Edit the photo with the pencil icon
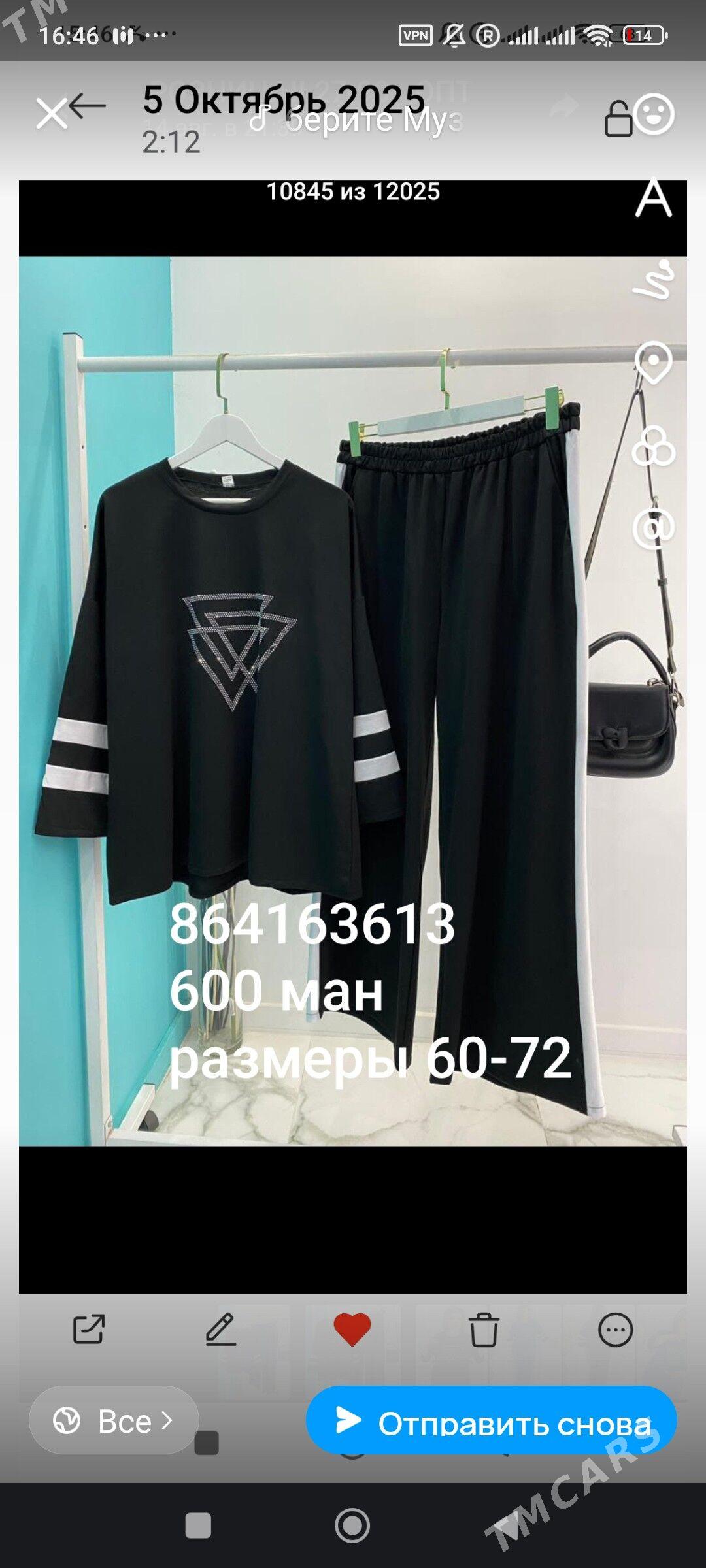The image size is (706, 1568). [221, 1330]
